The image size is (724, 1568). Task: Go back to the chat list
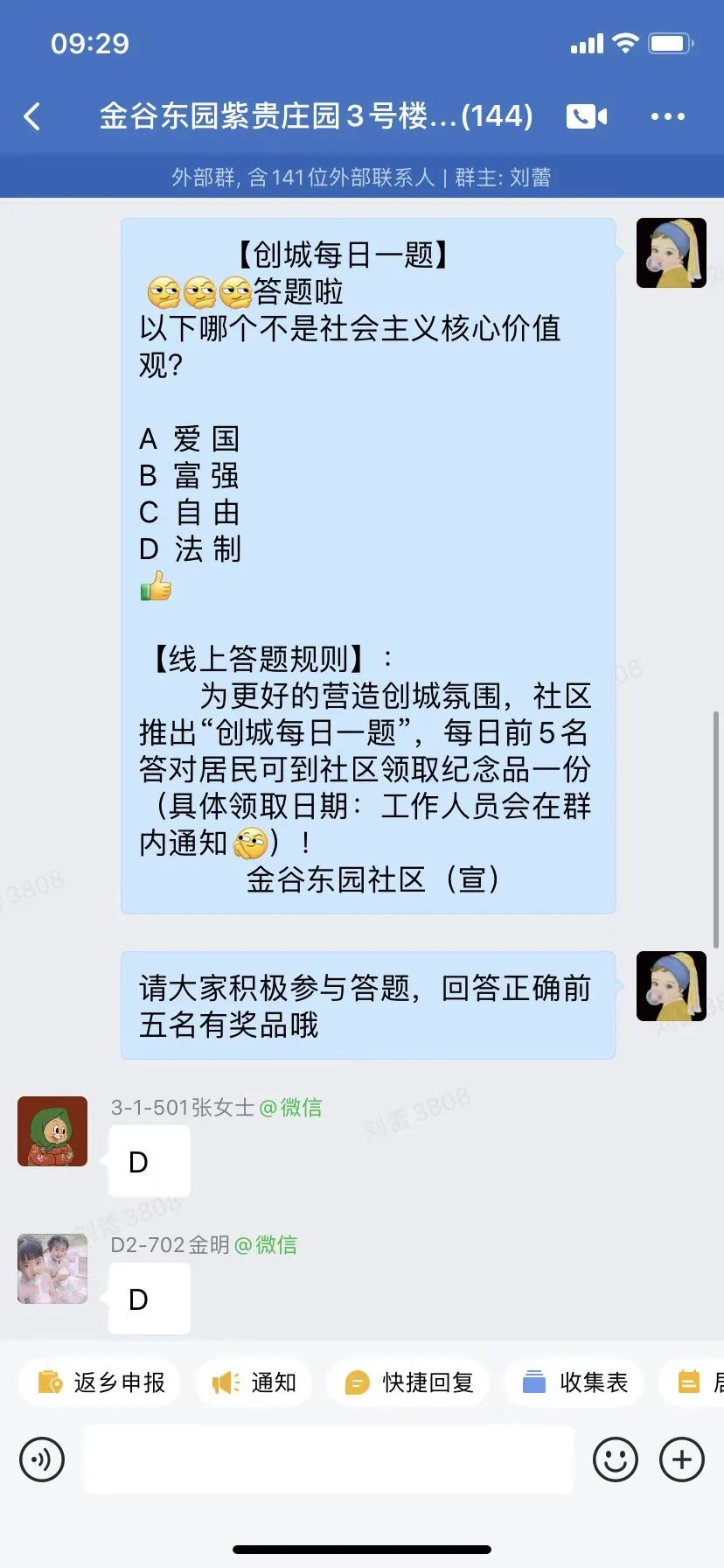[33, 116]
